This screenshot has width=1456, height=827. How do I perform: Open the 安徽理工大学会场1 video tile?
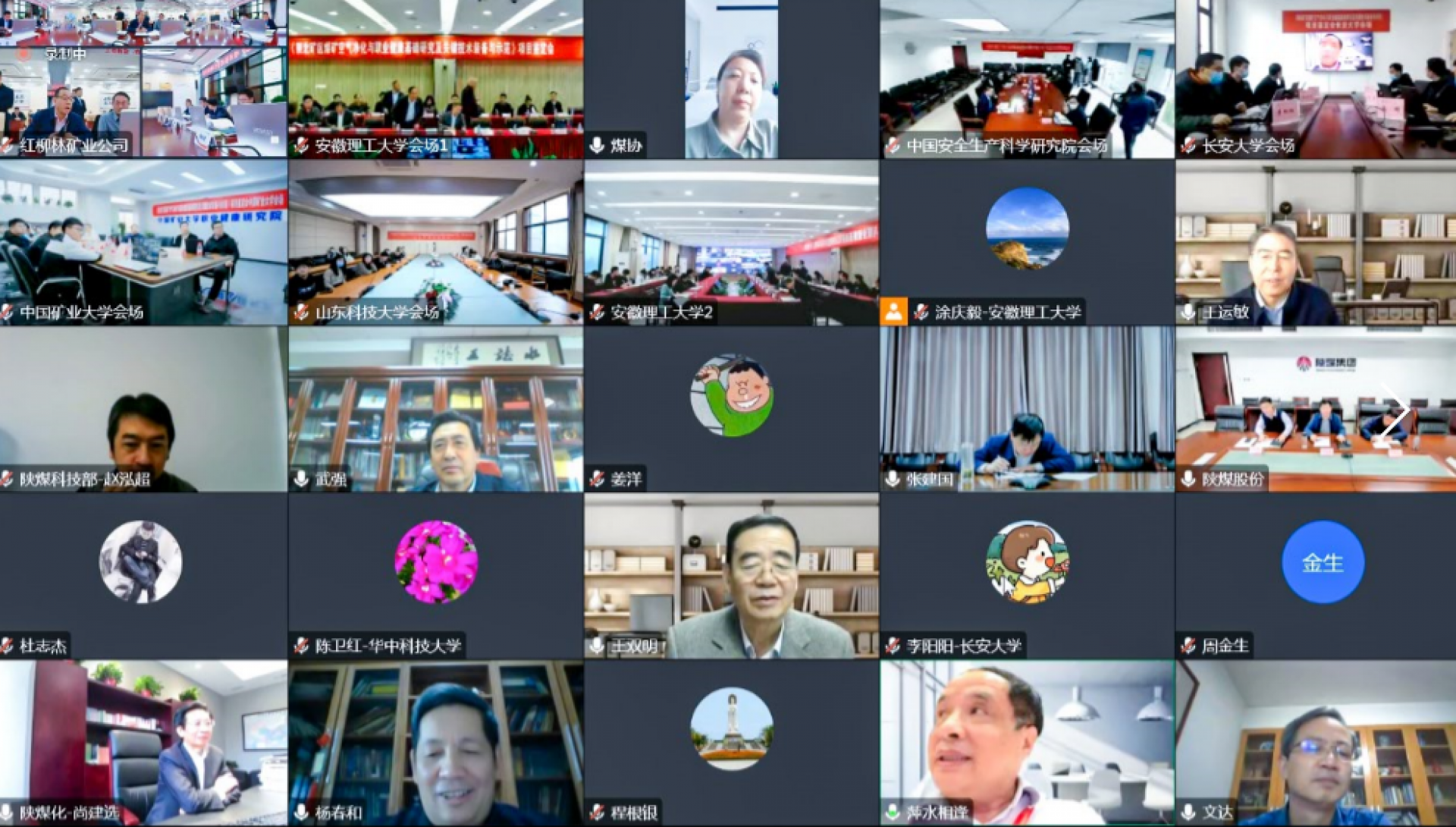pos(435,79)
